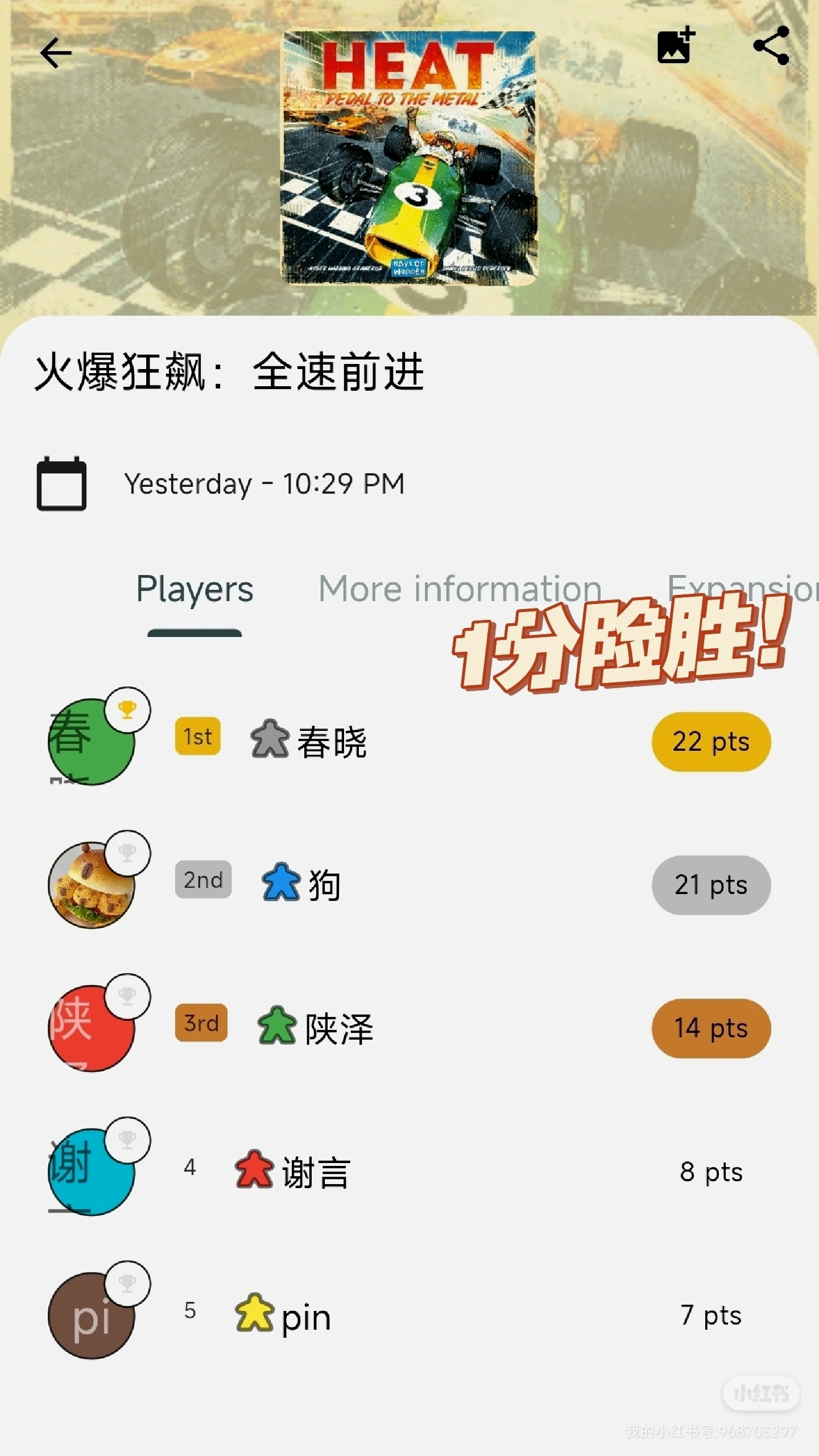Image resolution: width=819 pixels, height=1456 pixels.
Task: Go back using the arrow icon
Action: (56, 53)
